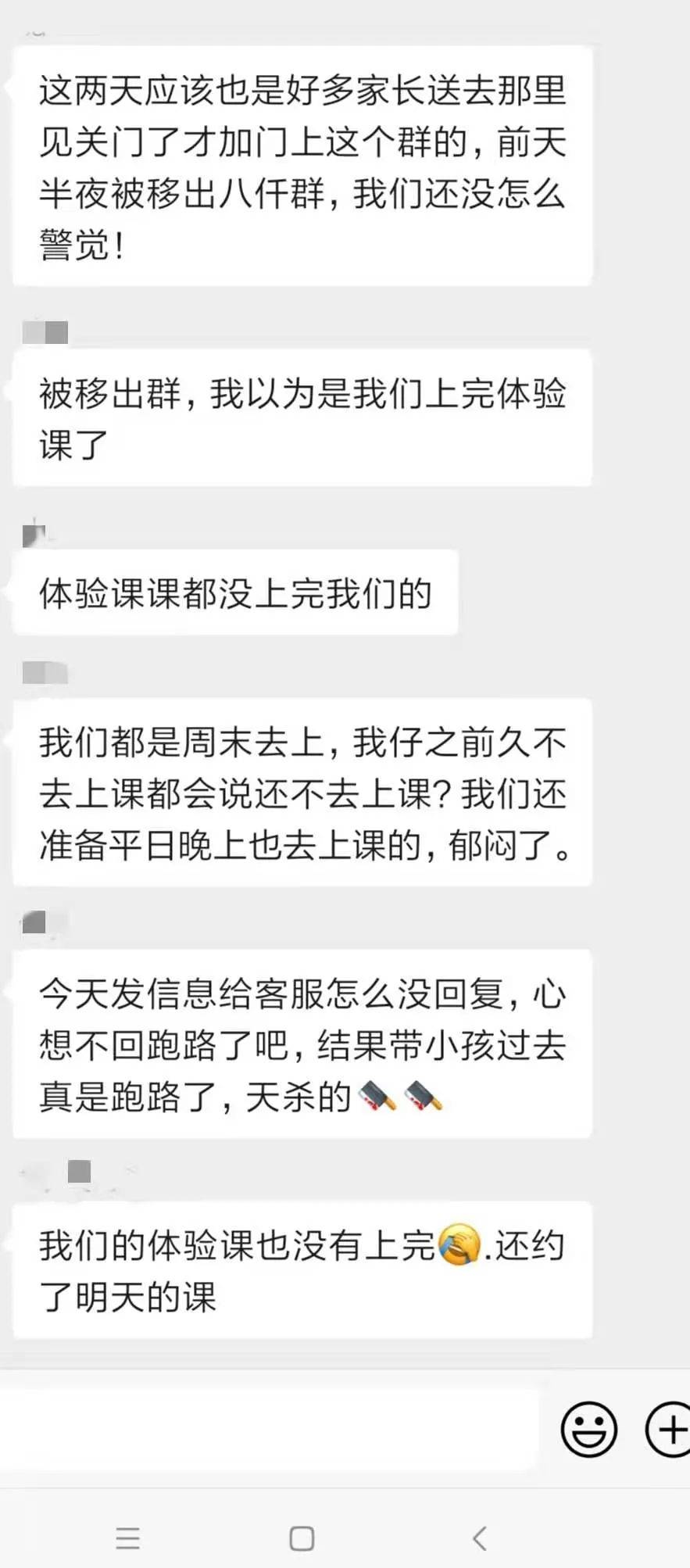The width and height of the screenshot is (690, 1568).
Task: Go back with system back button
Action: (480, 1538)
